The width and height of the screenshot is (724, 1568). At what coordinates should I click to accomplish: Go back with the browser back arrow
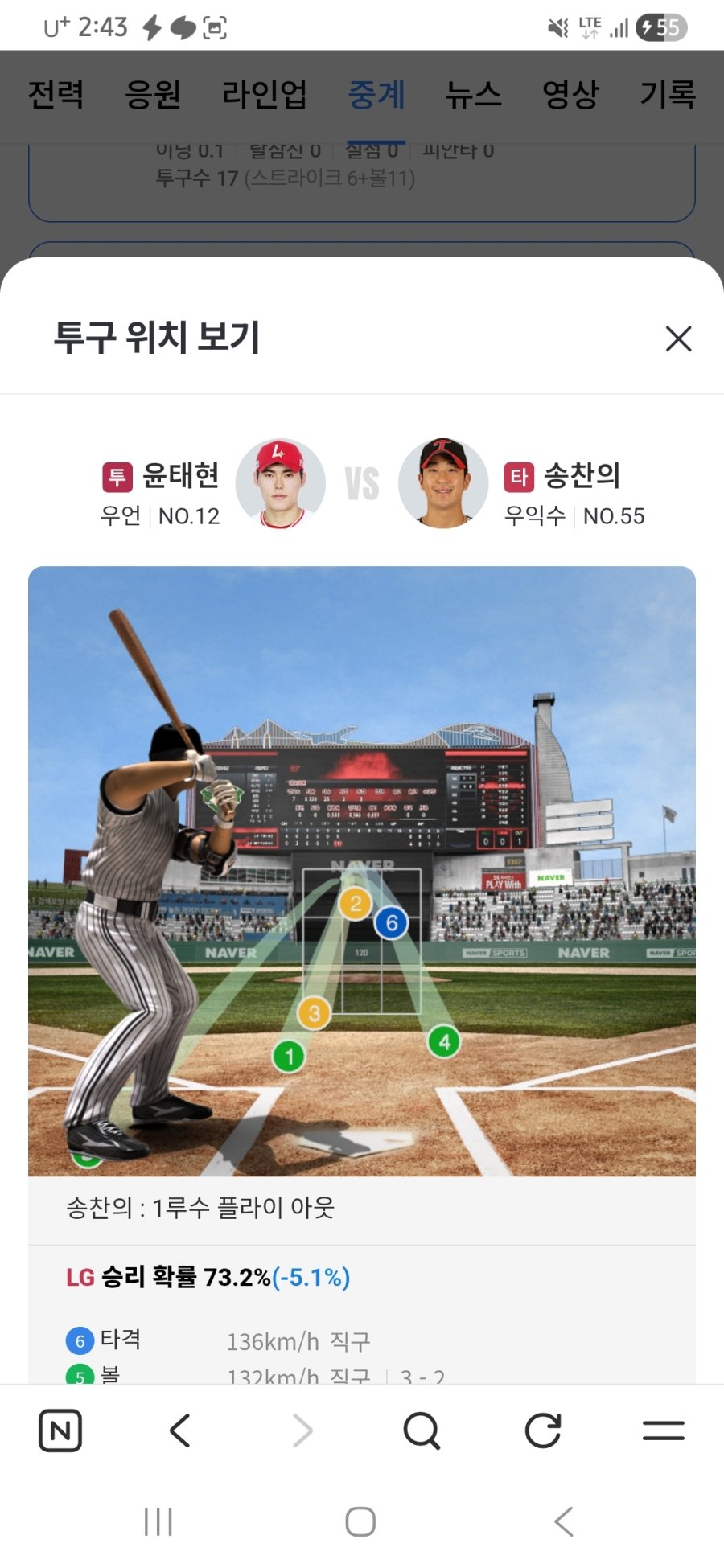(x=180, y=1430)
